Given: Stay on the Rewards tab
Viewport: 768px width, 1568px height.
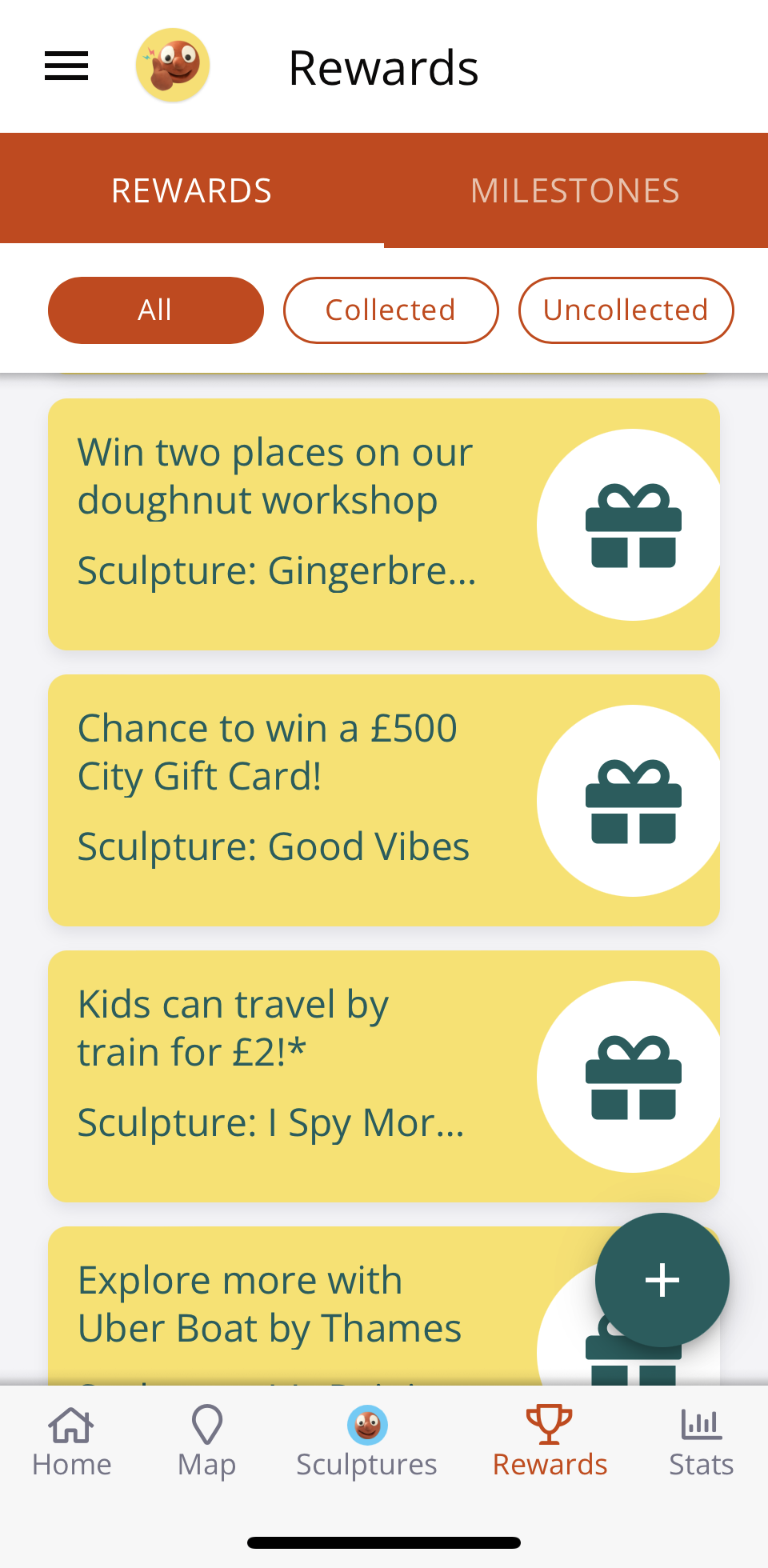Looking at the screenshot, I should (192, 189).
